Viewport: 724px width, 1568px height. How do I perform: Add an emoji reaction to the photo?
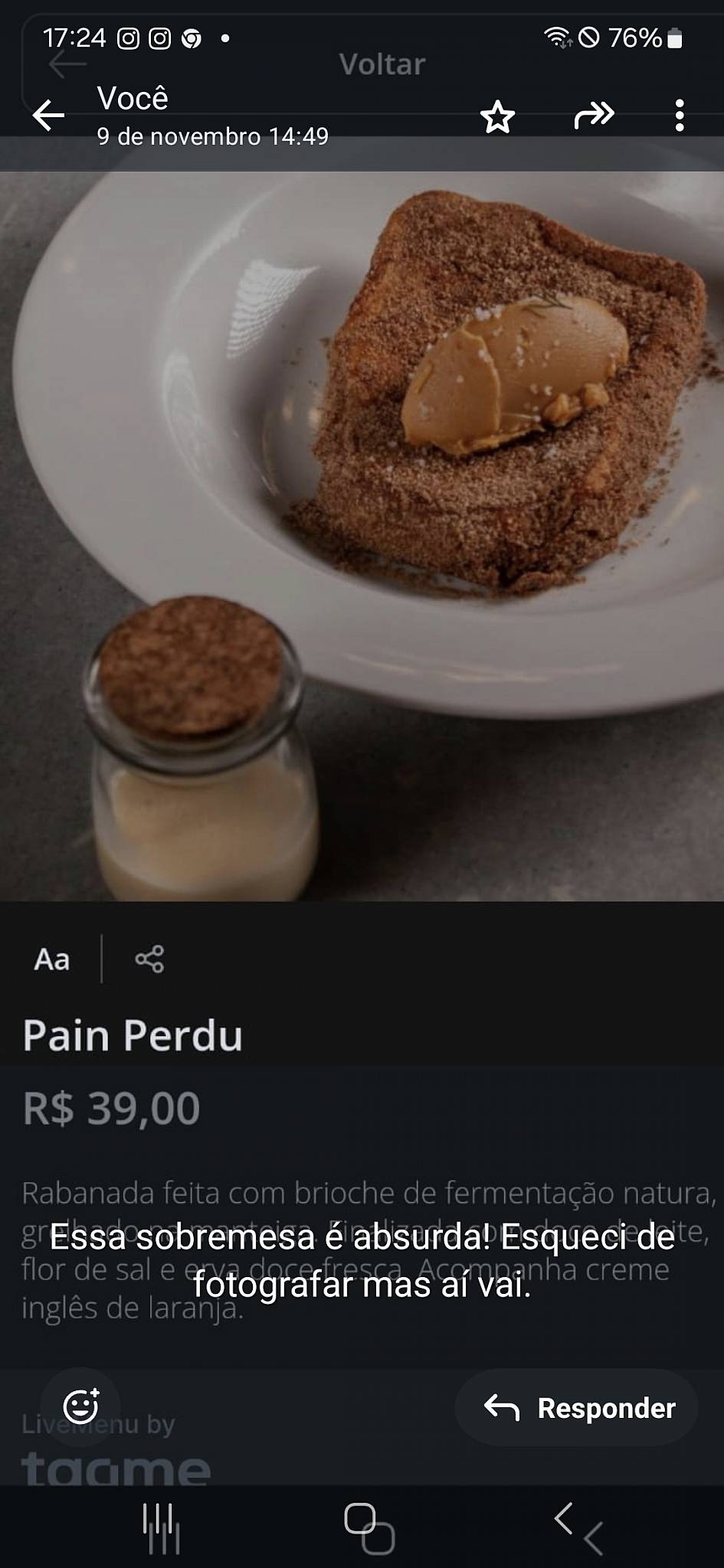pos(80,1407)
